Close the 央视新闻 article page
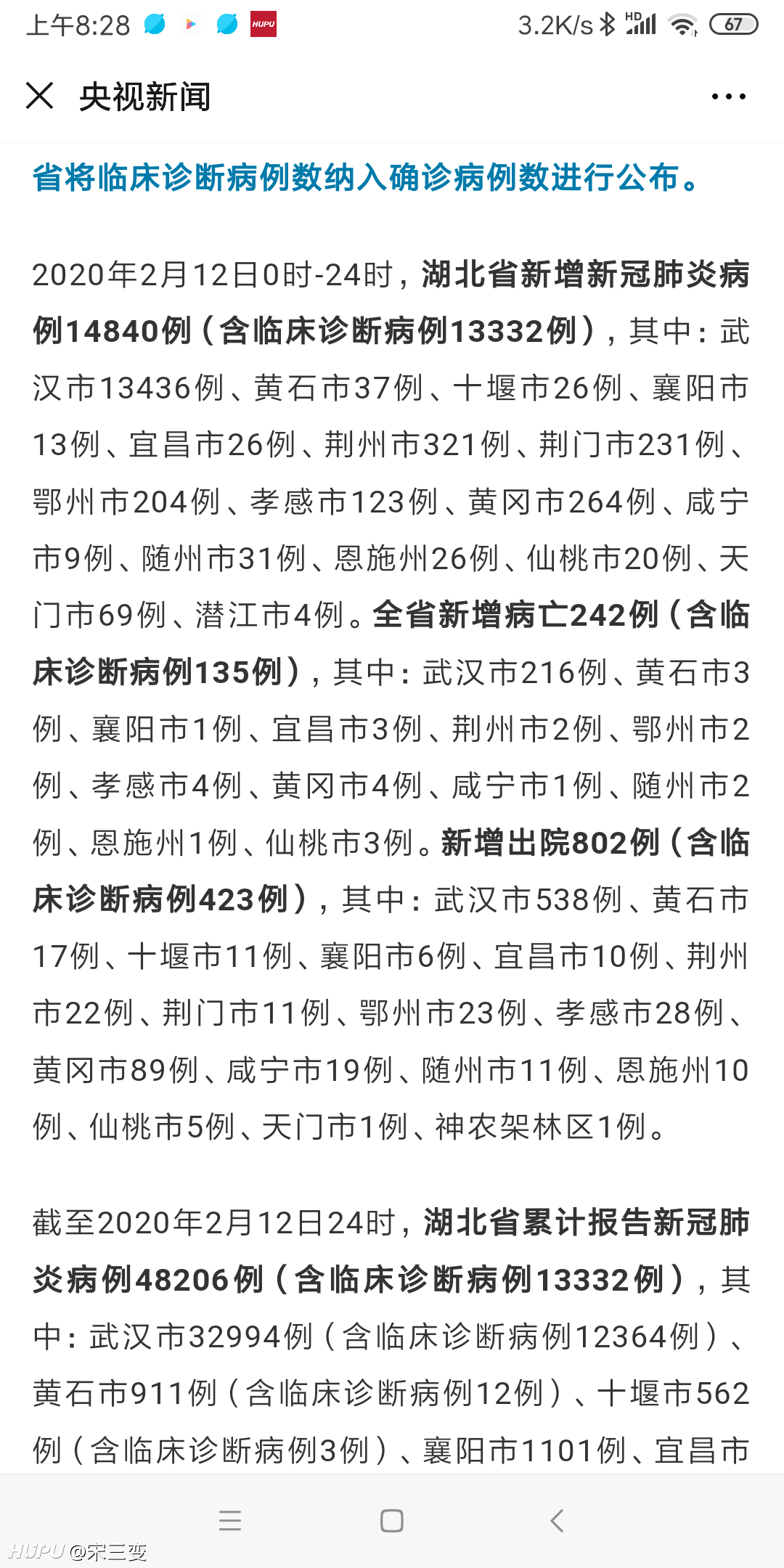The width and height of the screenshot is (784, 1568). (x=39, y=96)
